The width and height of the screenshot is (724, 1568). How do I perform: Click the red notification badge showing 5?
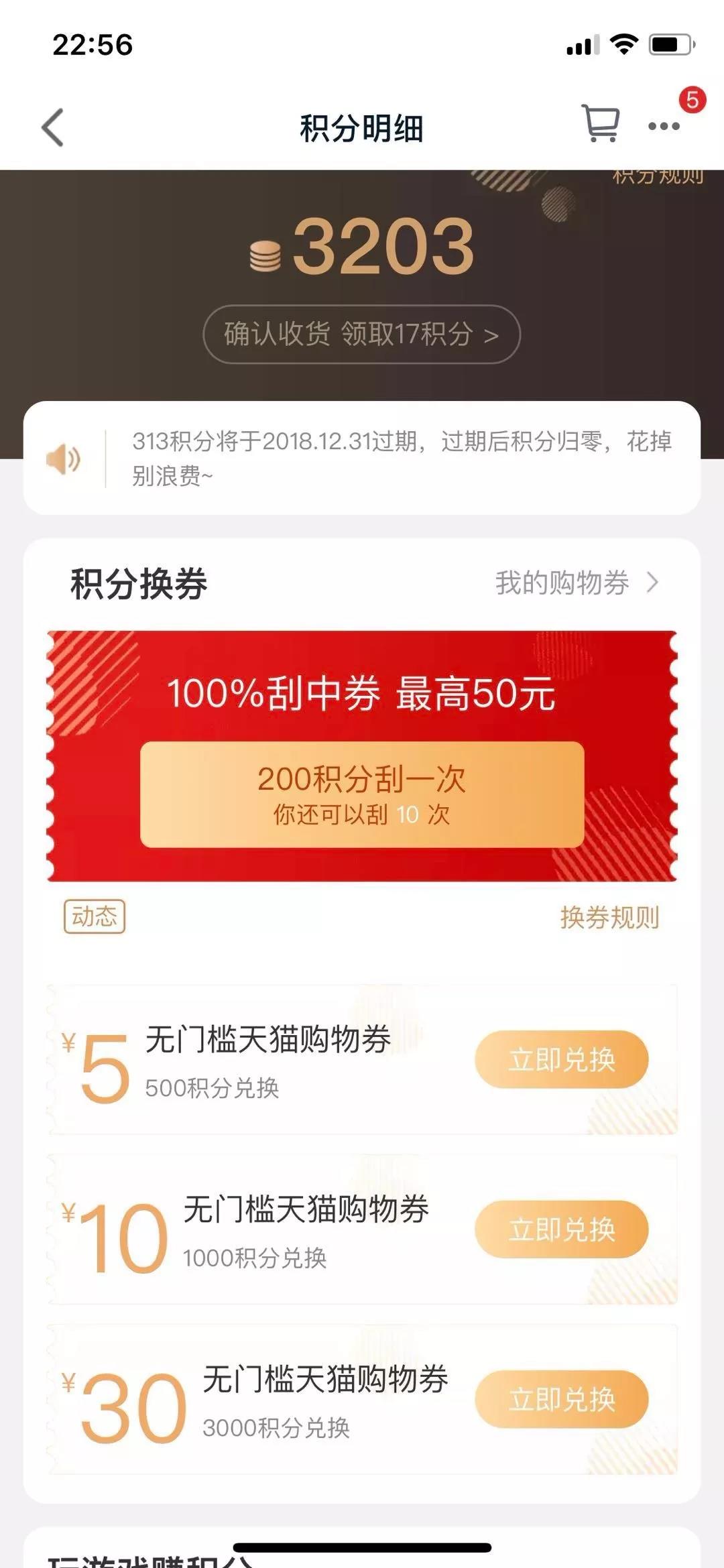click(692, 99)
